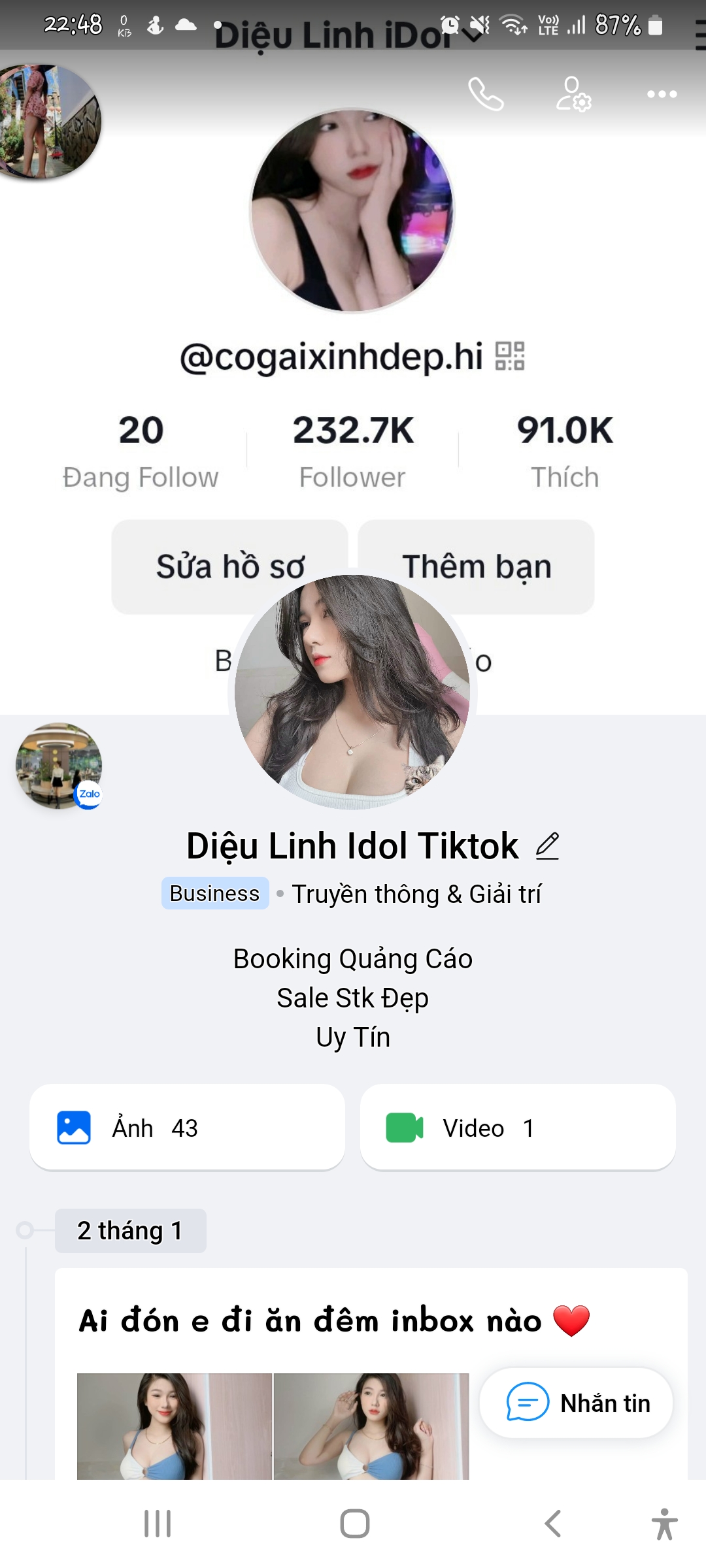Tap the accessibility icon in navigation bar
This screenshot has width=706, height=1568.
click(x=663, y=1524)
